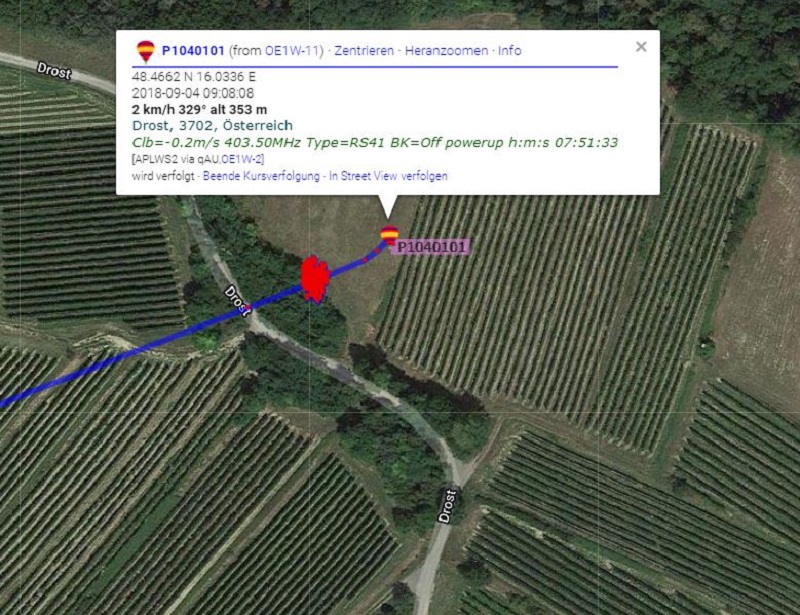The width and height of the screenshot is (800, 615).
Task: Open the P1040101 callsign link
Action: [x=193, y=51]
